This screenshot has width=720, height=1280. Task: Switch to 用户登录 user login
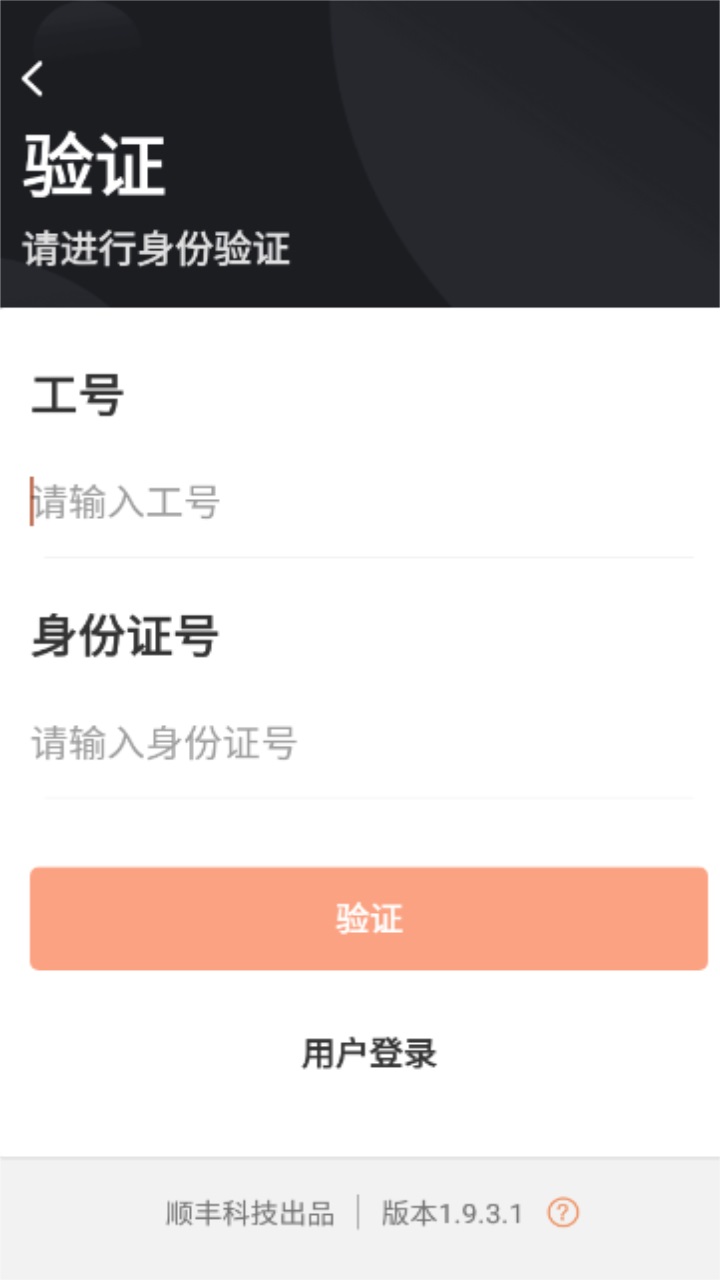(x=369, y=1053)
